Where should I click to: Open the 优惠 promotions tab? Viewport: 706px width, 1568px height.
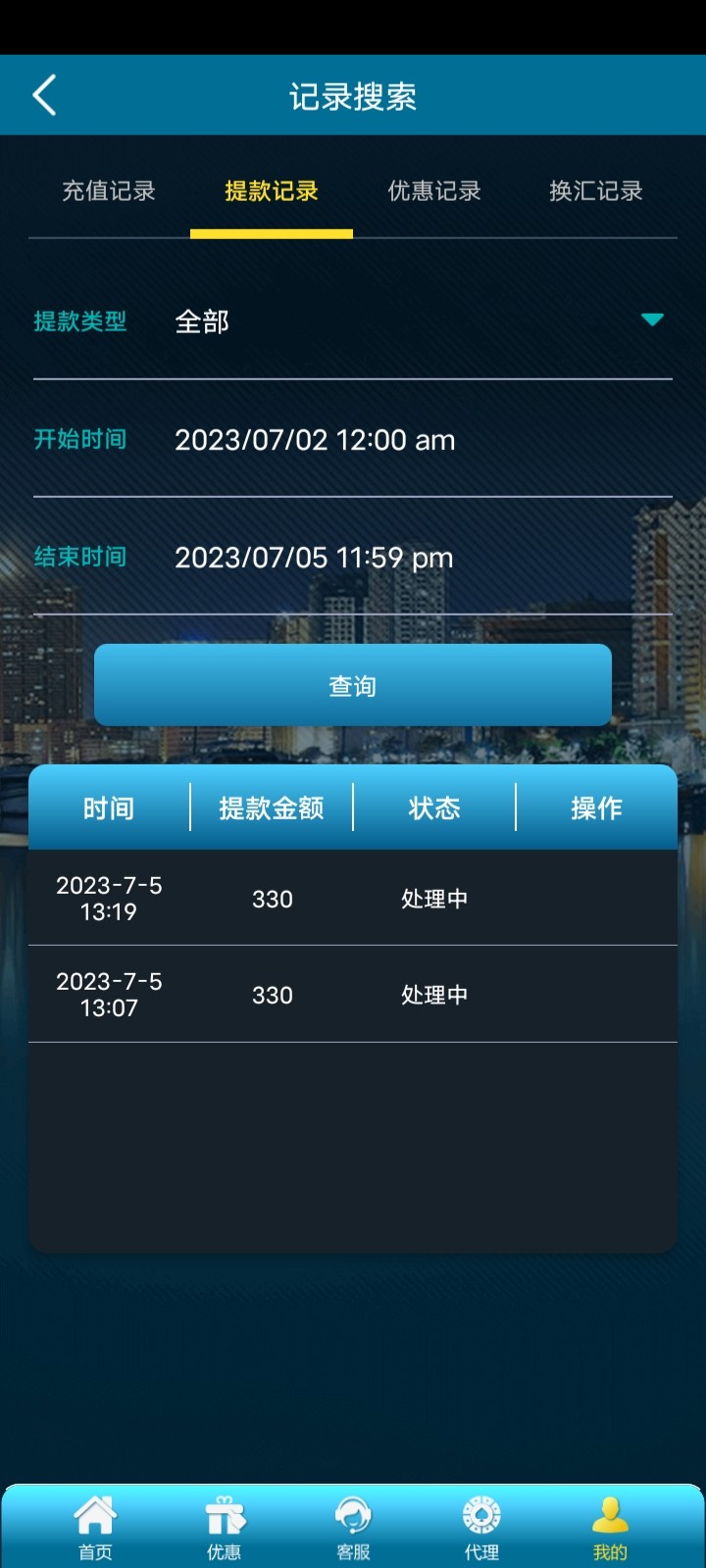pos(225,1527)
